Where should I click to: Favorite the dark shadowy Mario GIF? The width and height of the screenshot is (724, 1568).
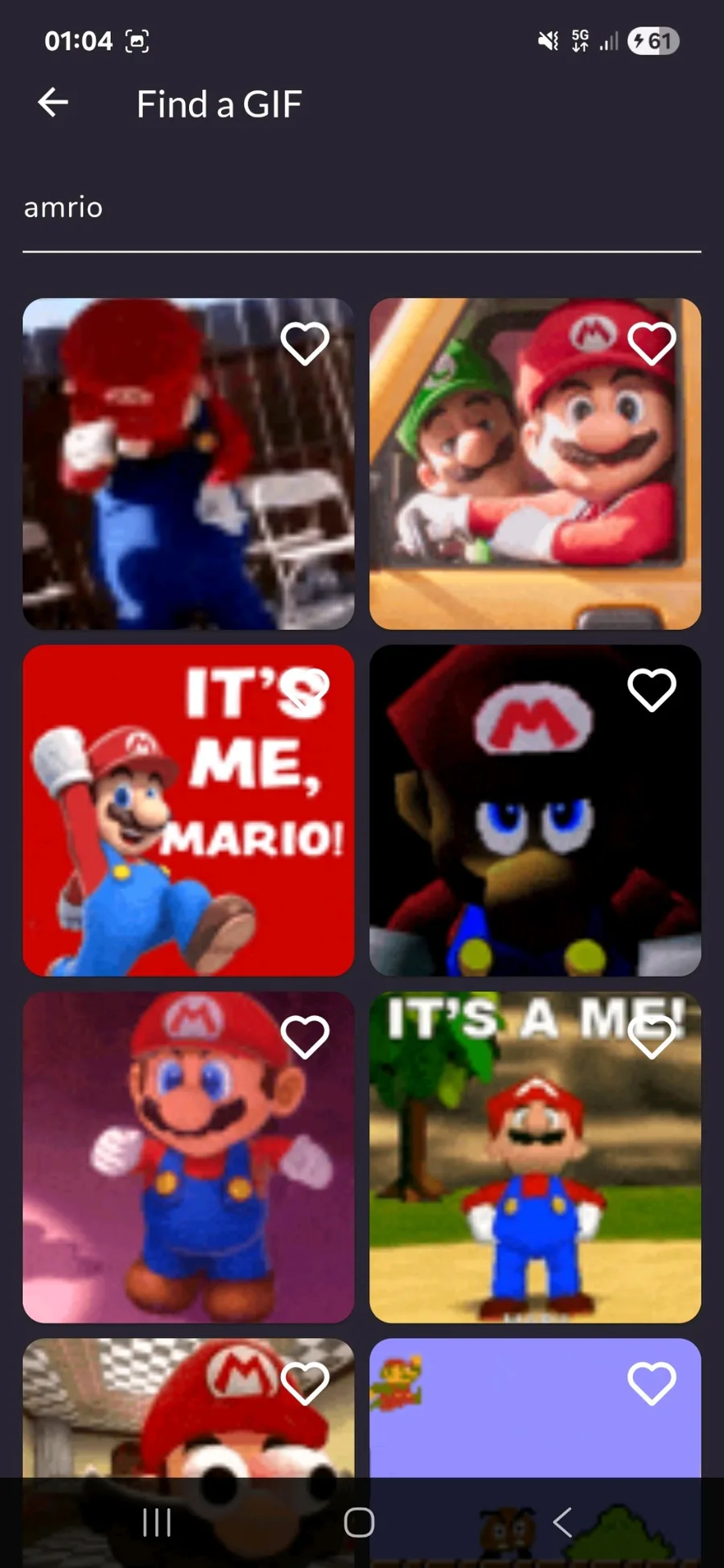(652, 690)
